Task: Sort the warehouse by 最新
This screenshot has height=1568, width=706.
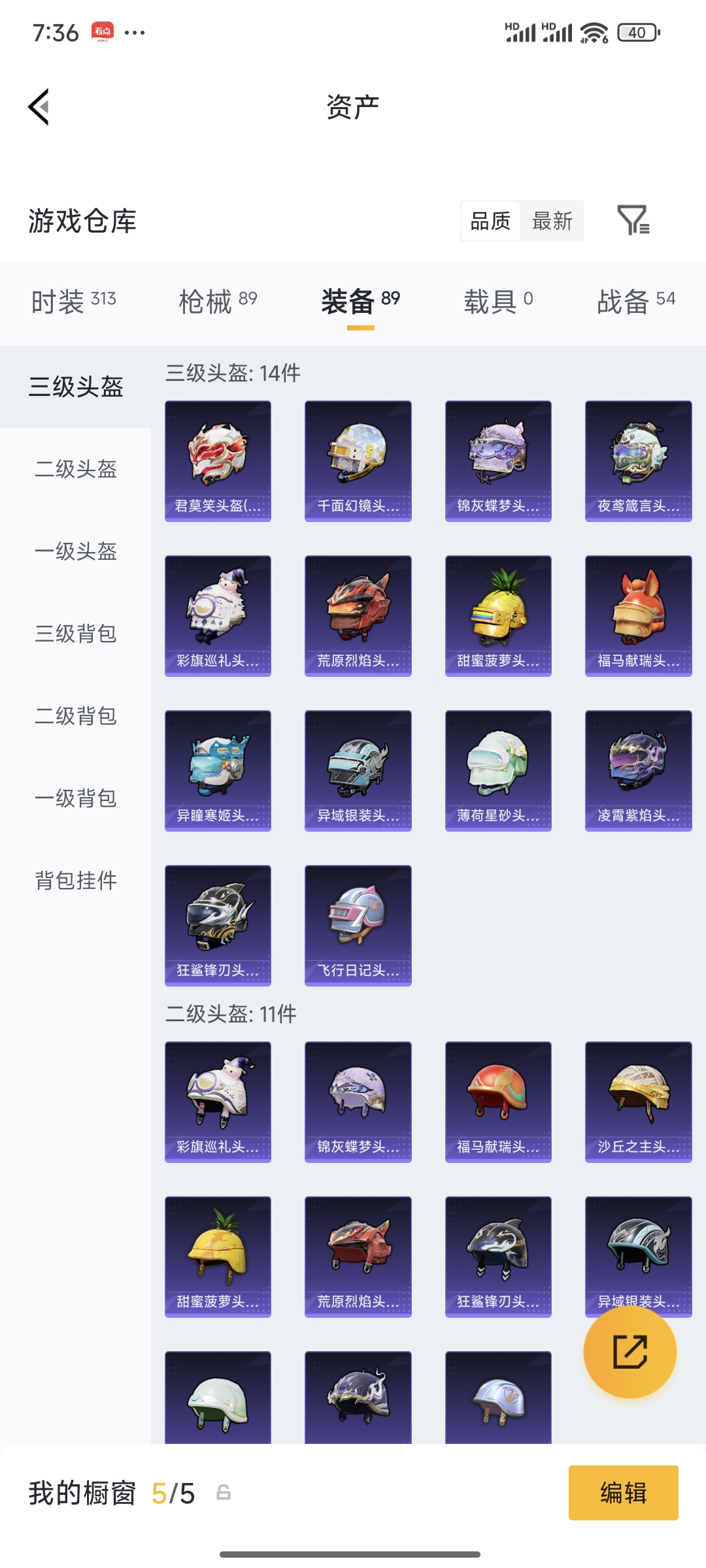Action: tap(552, 221)
